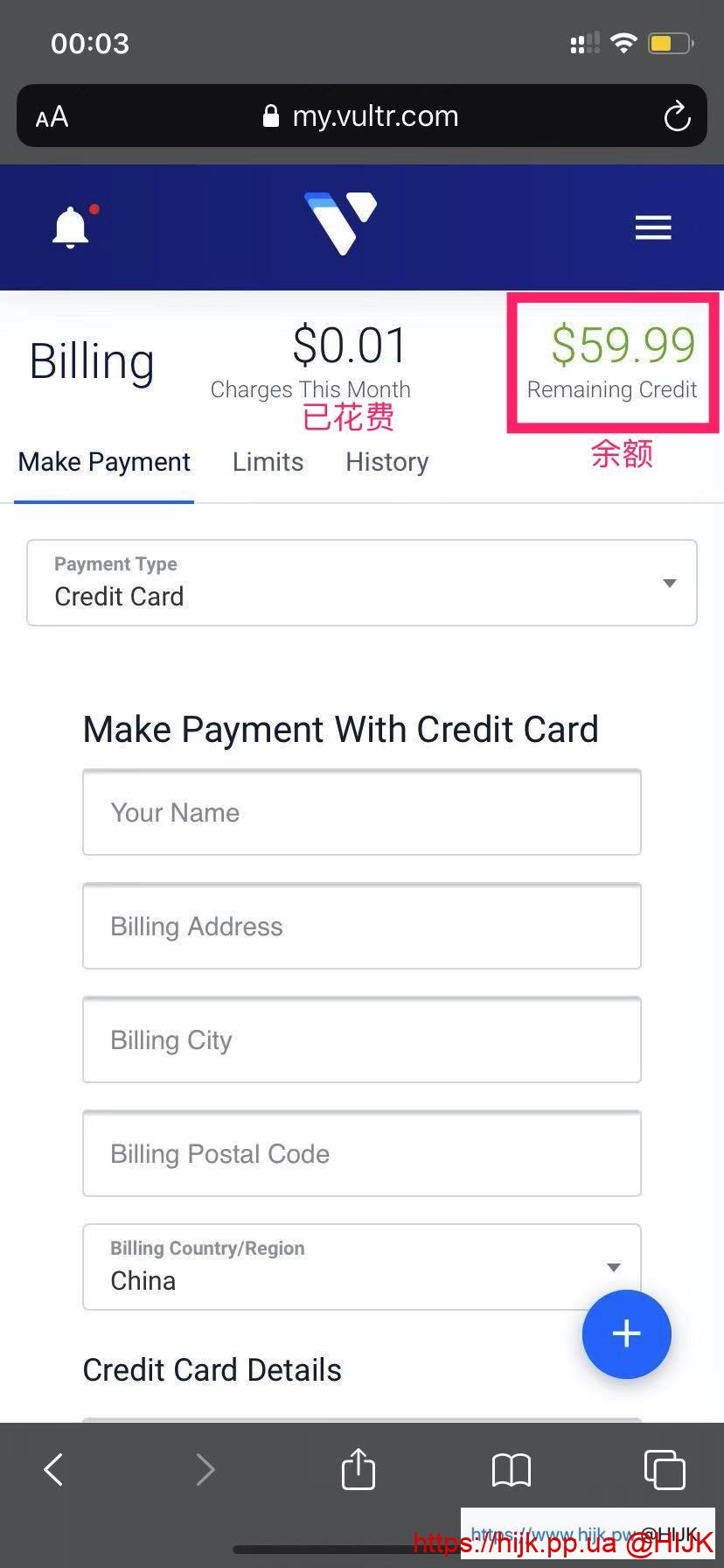This screenshot has width=724, height=1568.
Task: Switch to the Limits tab
Action: [268, 462]
